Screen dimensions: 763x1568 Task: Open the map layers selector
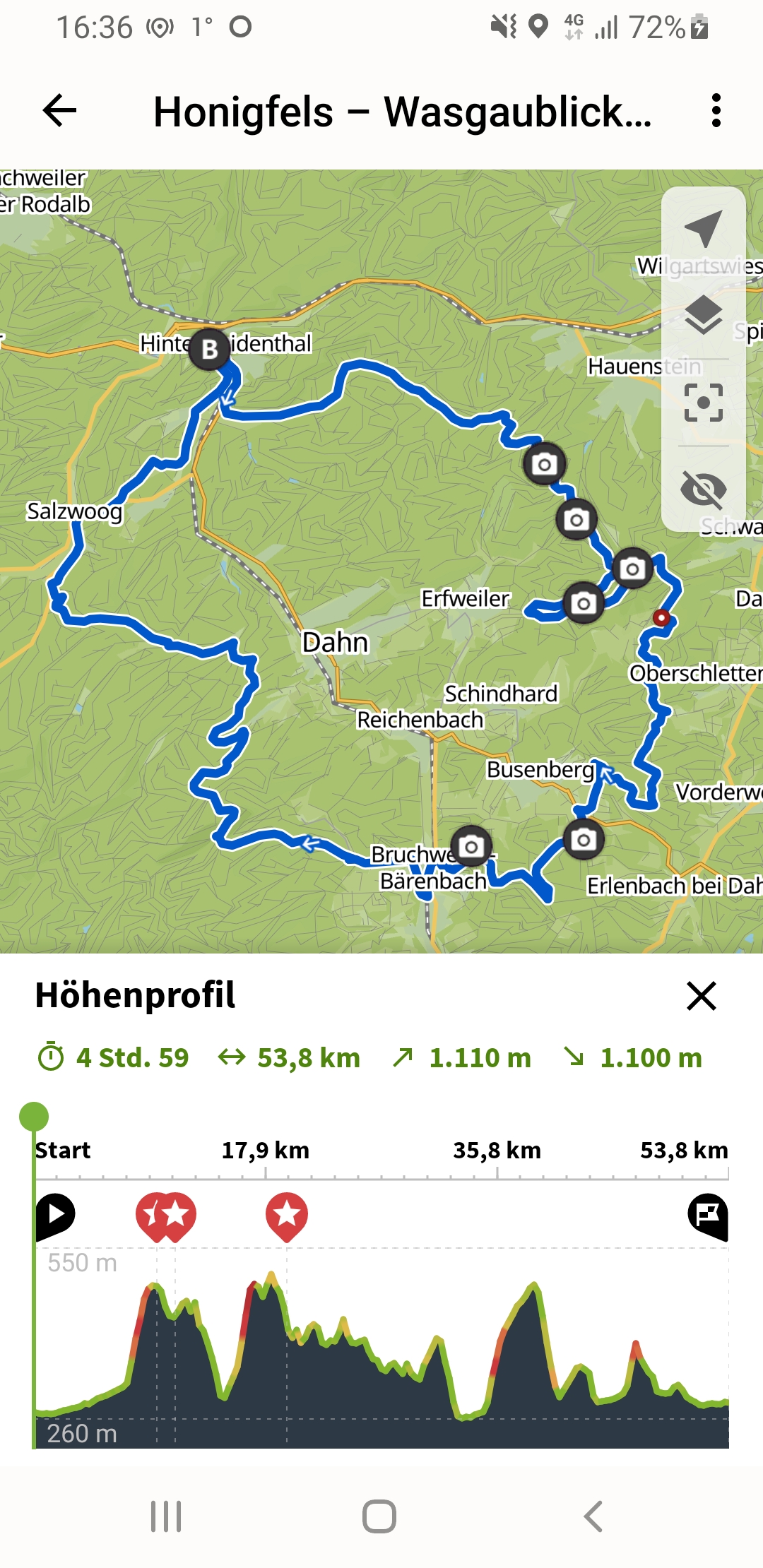[703, 315]
